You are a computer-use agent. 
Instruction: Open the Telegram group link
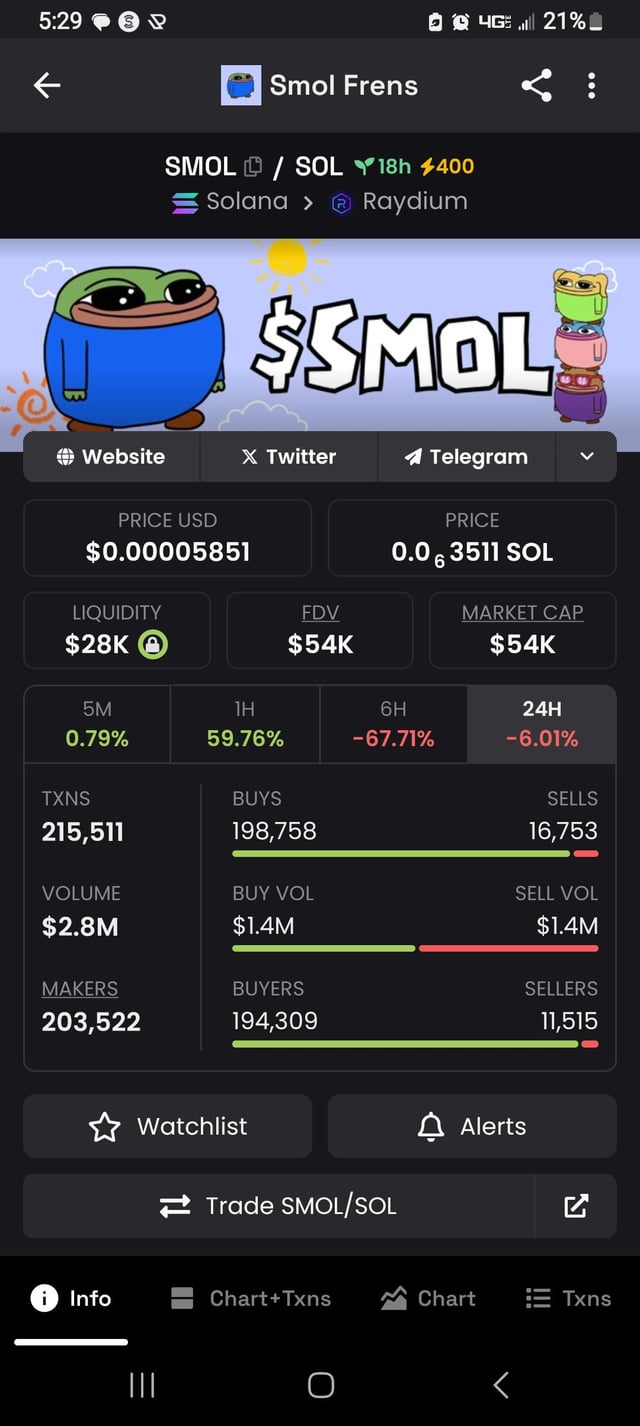(x=466, y=457)
